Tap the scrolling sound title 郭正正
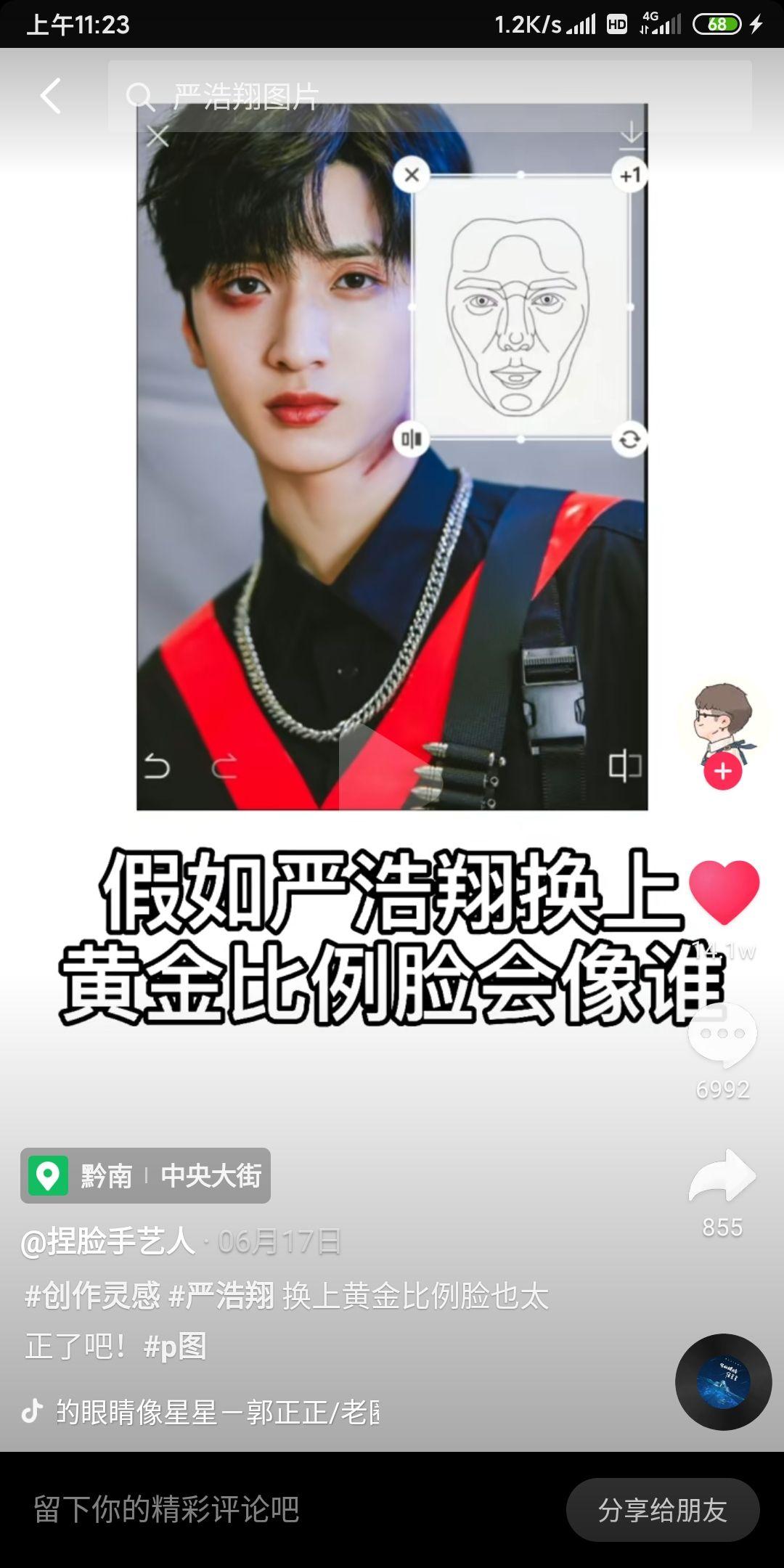 [x=218, y=1412]
